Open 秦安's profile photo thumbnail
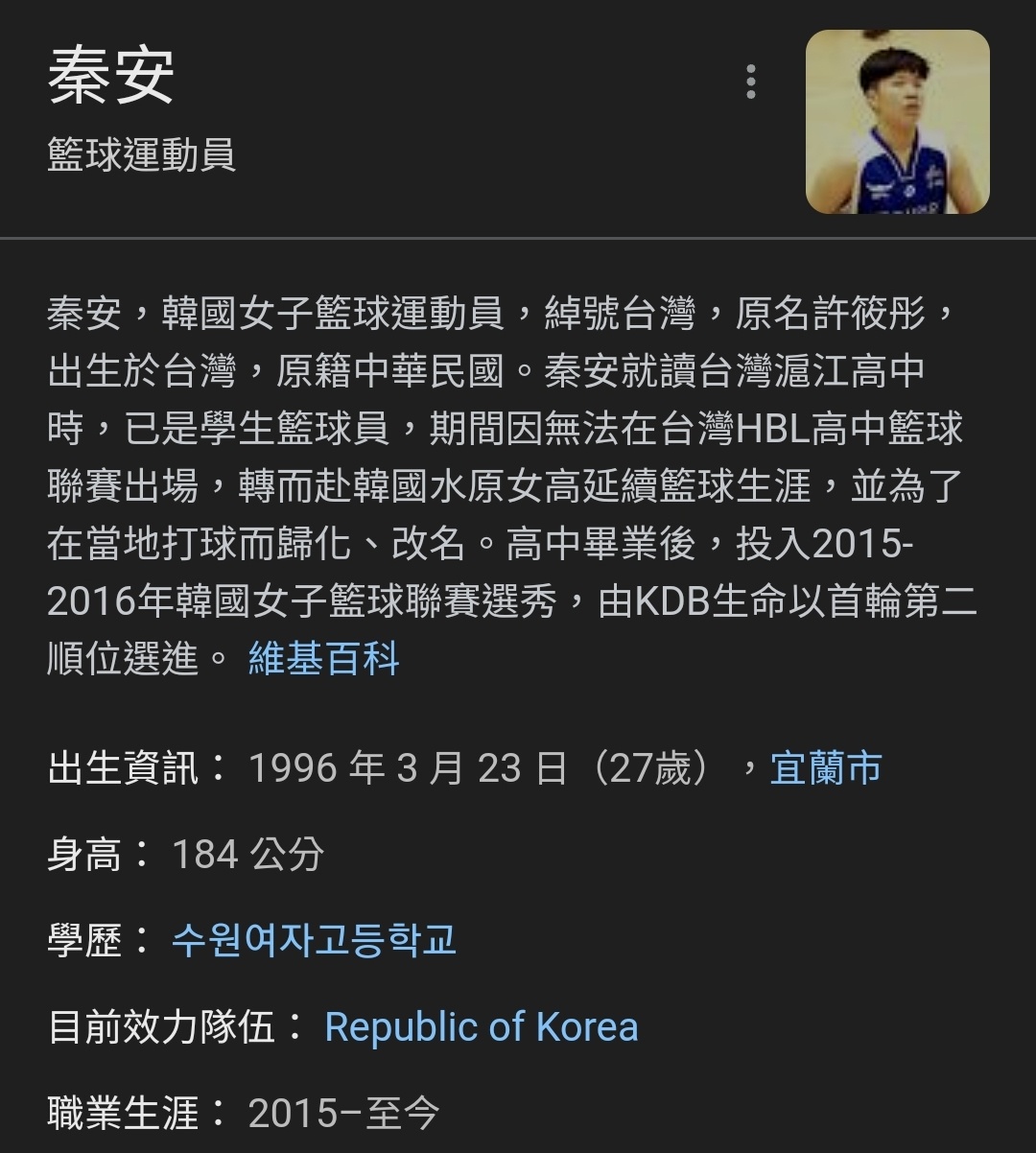 tap(897, 122)
